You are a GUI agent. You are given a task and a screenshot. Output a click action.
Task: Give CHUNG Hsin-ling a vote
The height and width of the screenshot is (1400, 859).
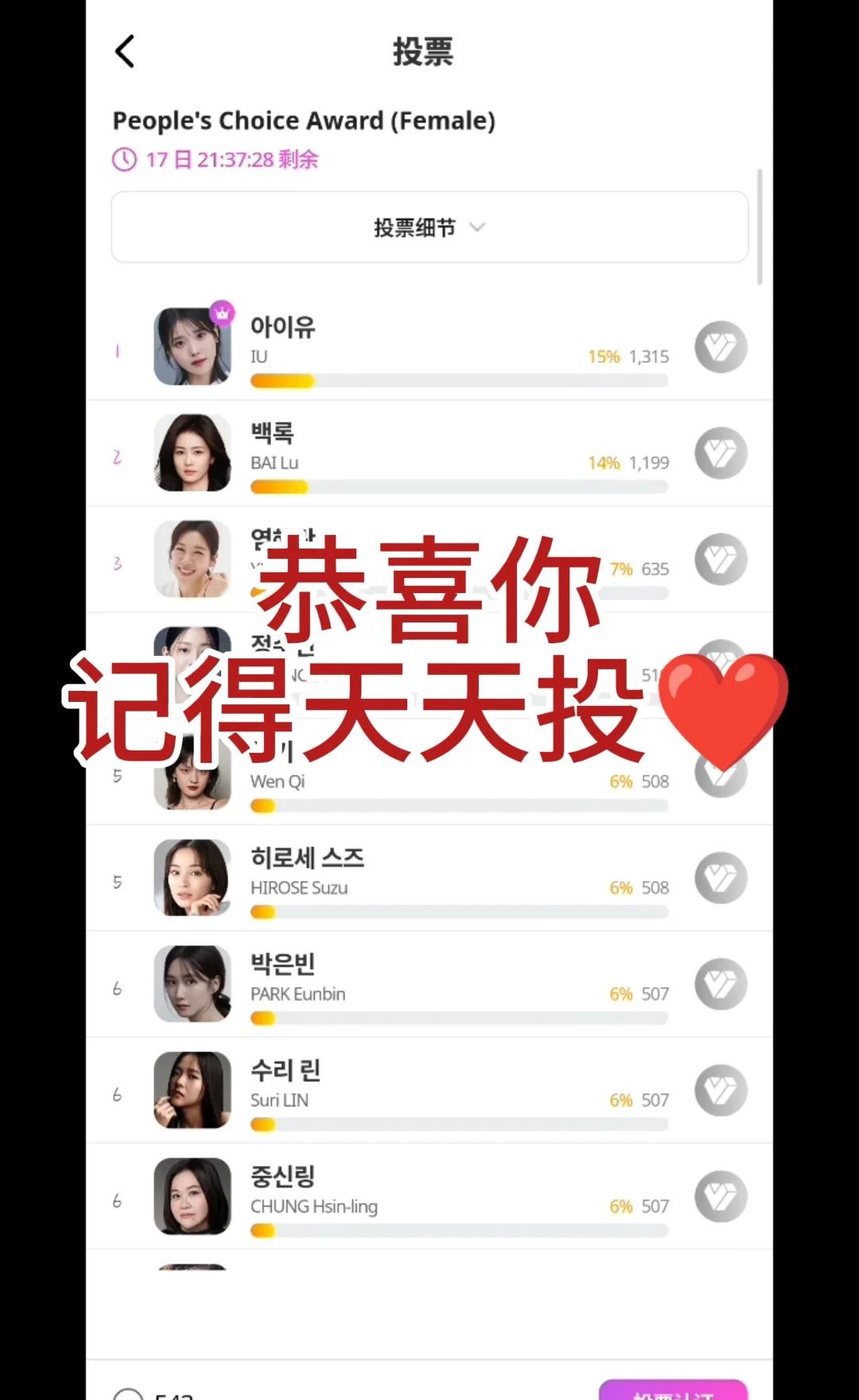(x=721, y=1197)
